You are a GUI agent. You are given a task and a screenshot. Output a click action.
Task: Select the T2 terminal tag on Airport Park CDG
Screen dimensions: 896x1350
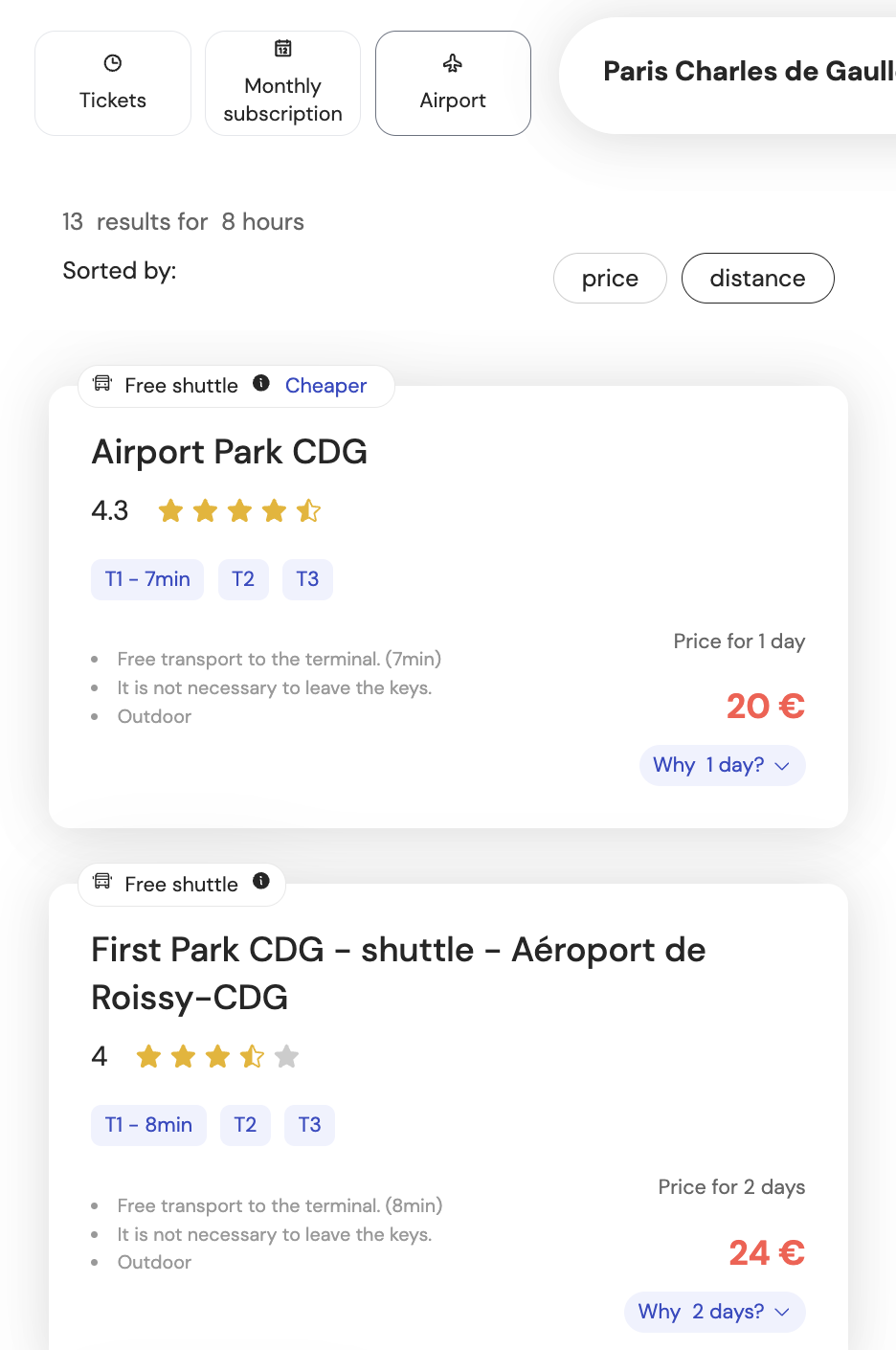coord(243,579)
